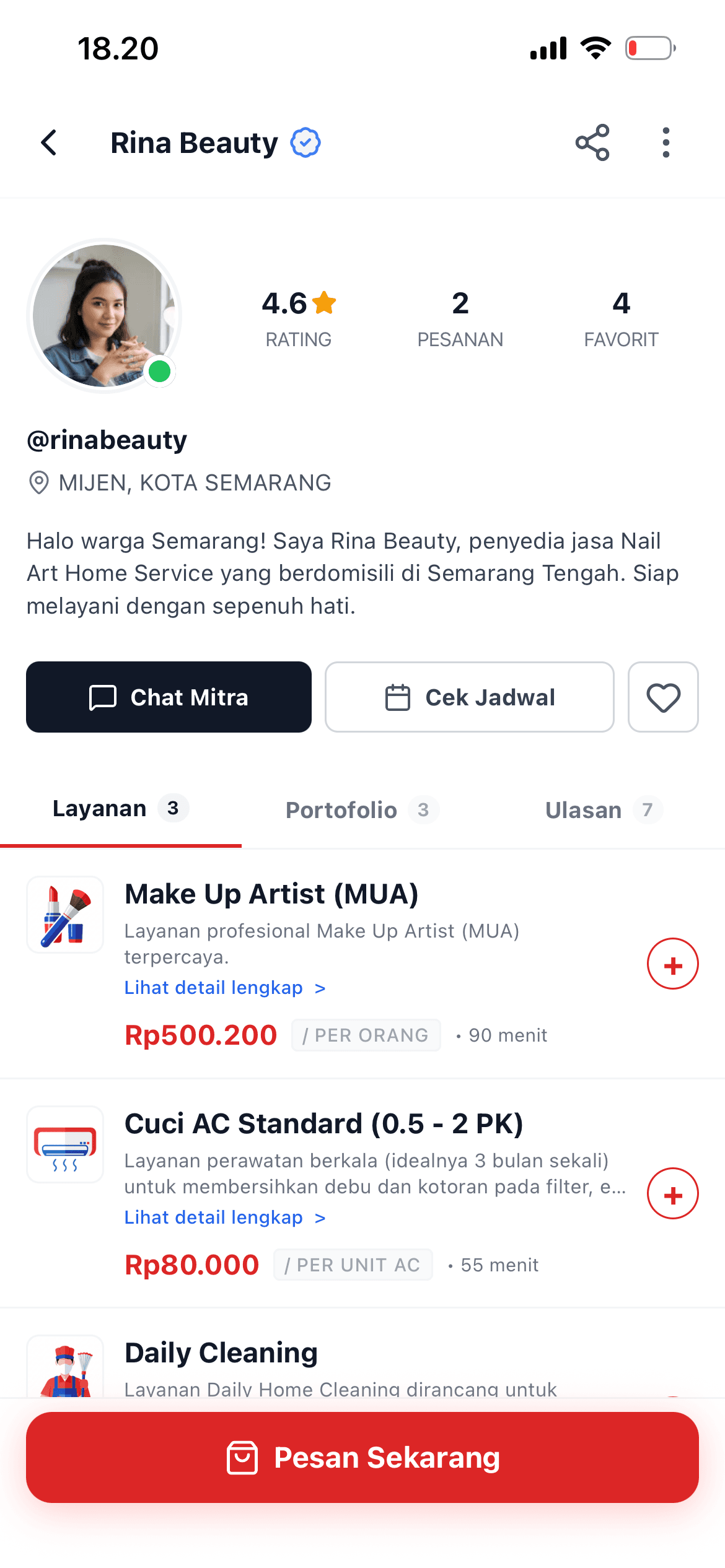Add Make Up Artist (MUA) service

tap(672, 964)
